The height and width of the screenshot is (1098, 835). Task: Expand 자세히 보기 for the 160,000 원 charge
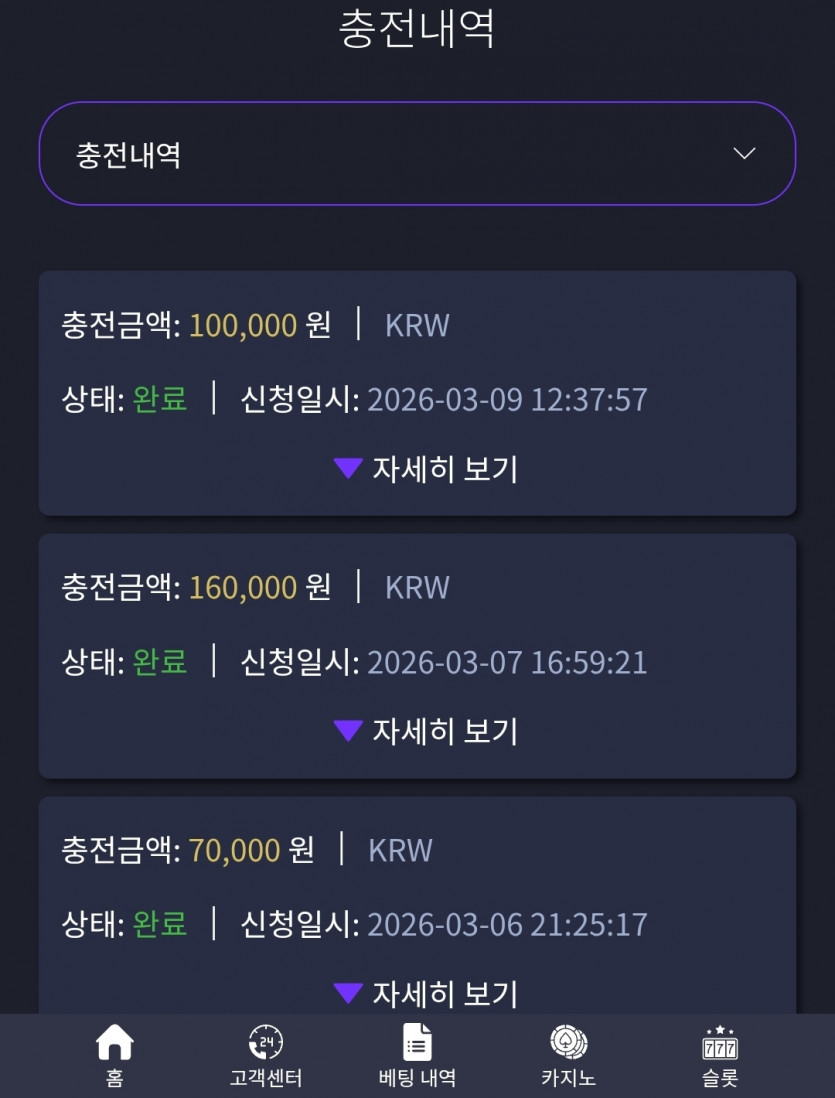pyautogui.click(x=426, y=731)
